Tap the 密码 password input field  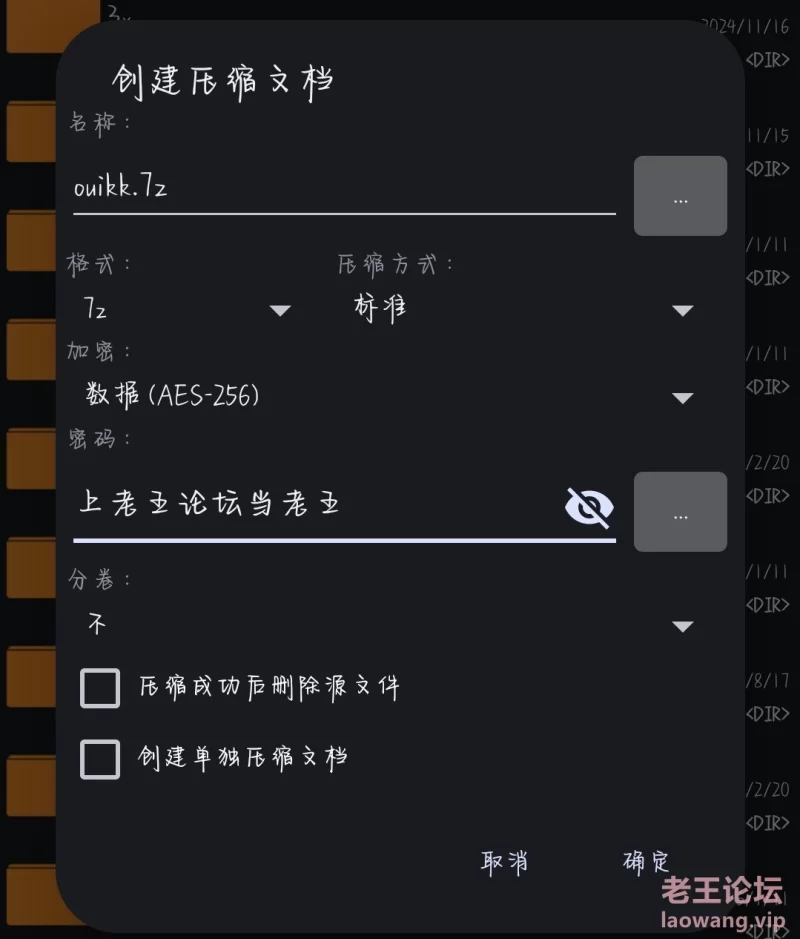click(315, 504)
